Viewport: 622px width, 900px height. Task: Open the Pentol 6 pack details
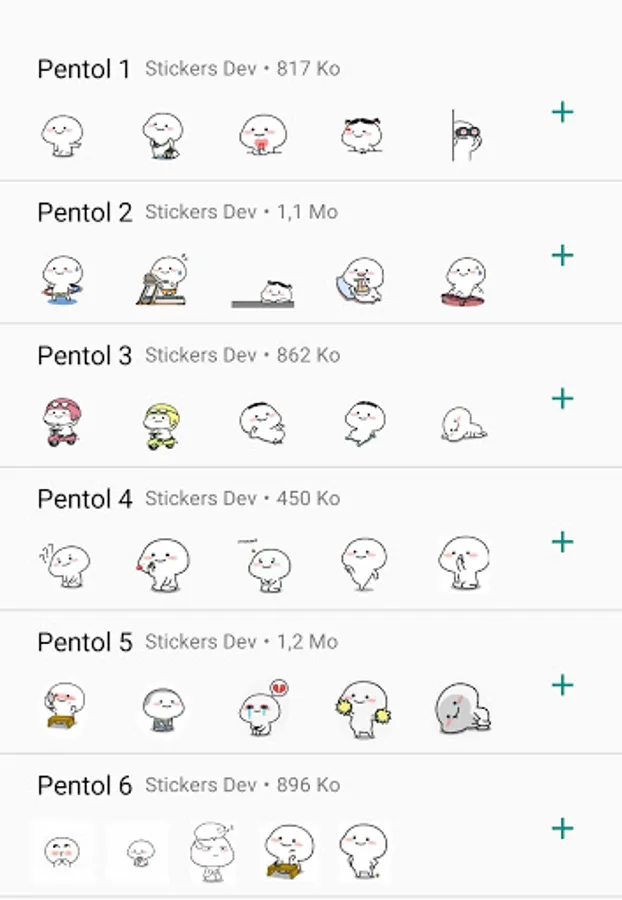84,785
